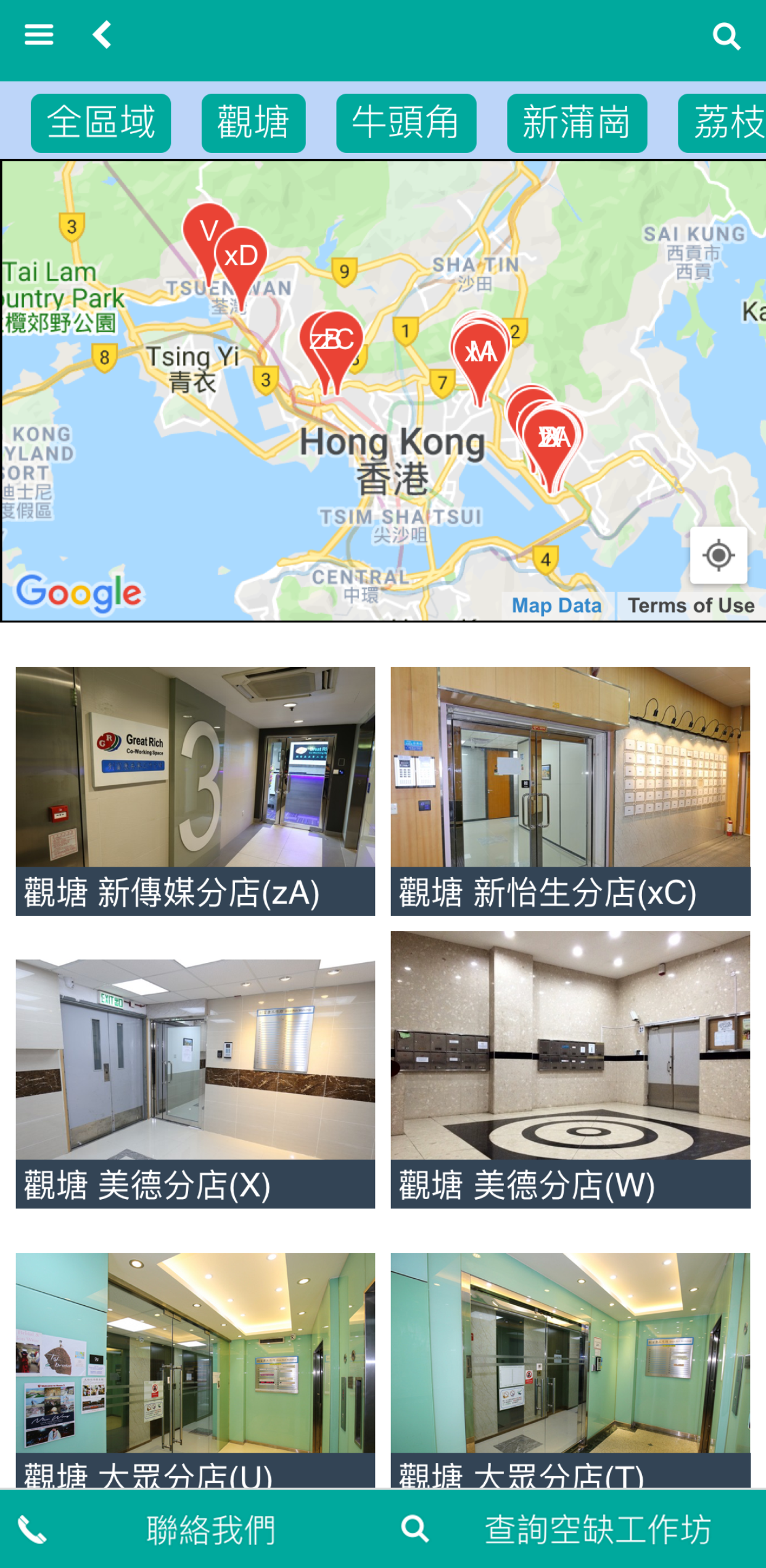View 觀塘 美德分店(W) branch
The height and width of the screenshot is (1568, 766).
tap(570, 1069)
